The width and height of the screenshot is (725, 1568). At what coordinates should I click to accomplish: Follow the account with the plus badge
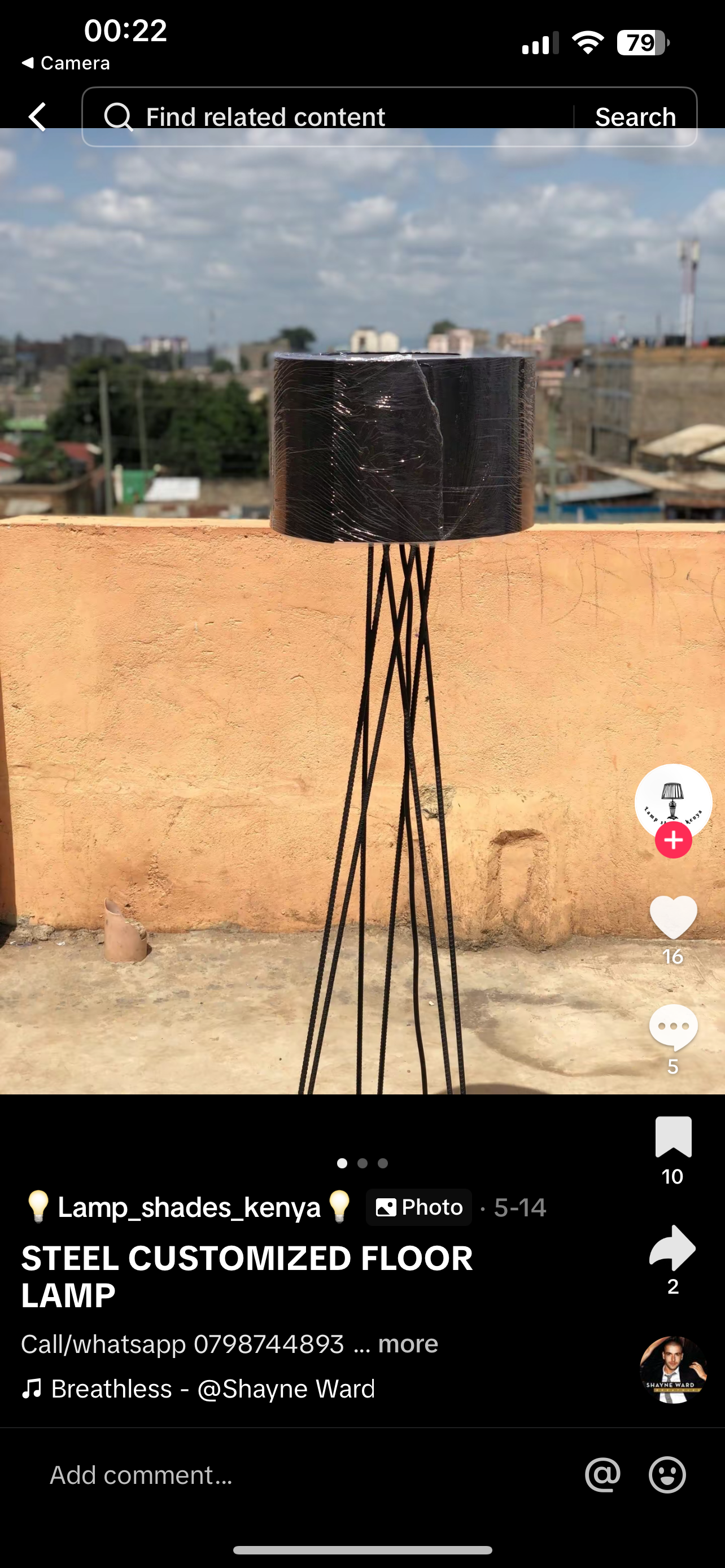[x=672, y=840]
